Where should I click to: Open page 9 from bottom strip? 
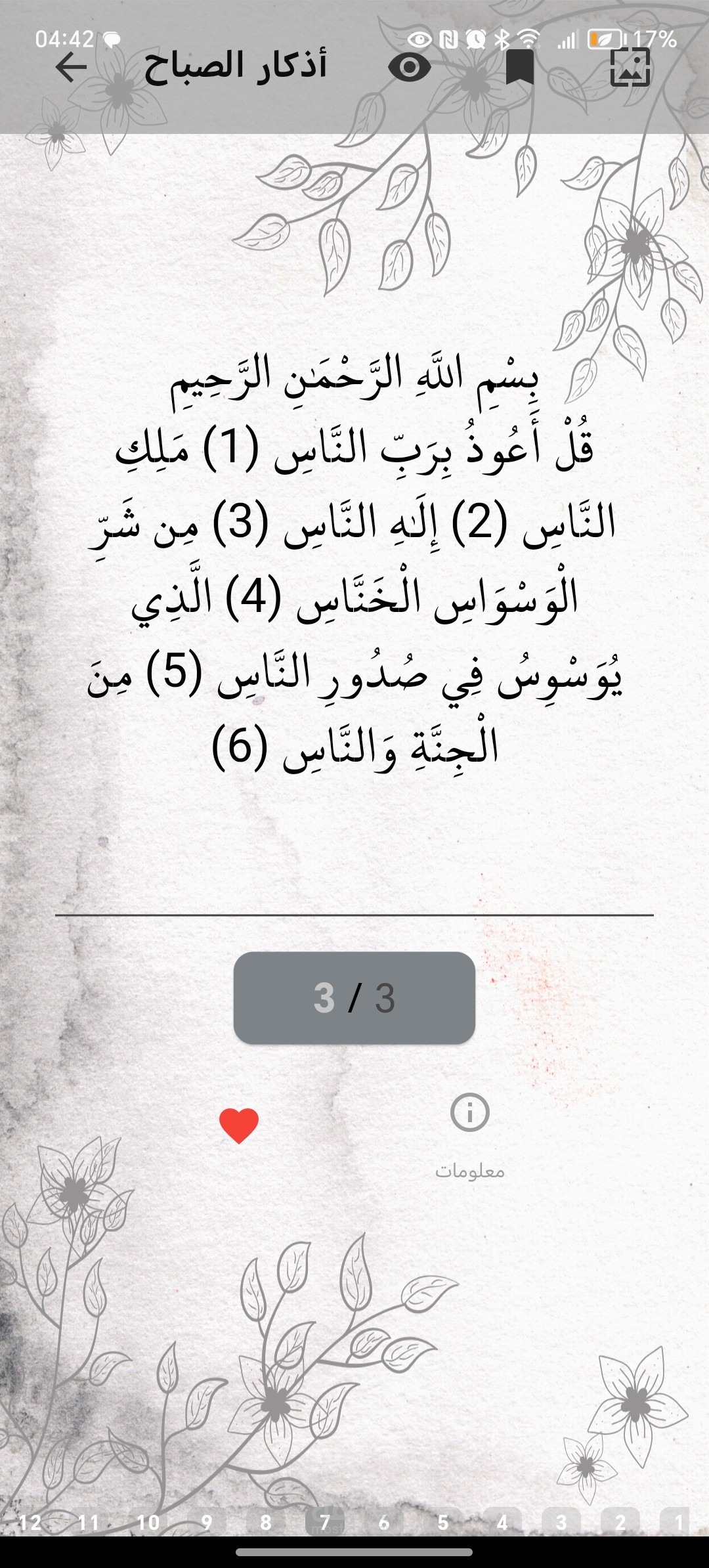click(x=207, y=1522)
